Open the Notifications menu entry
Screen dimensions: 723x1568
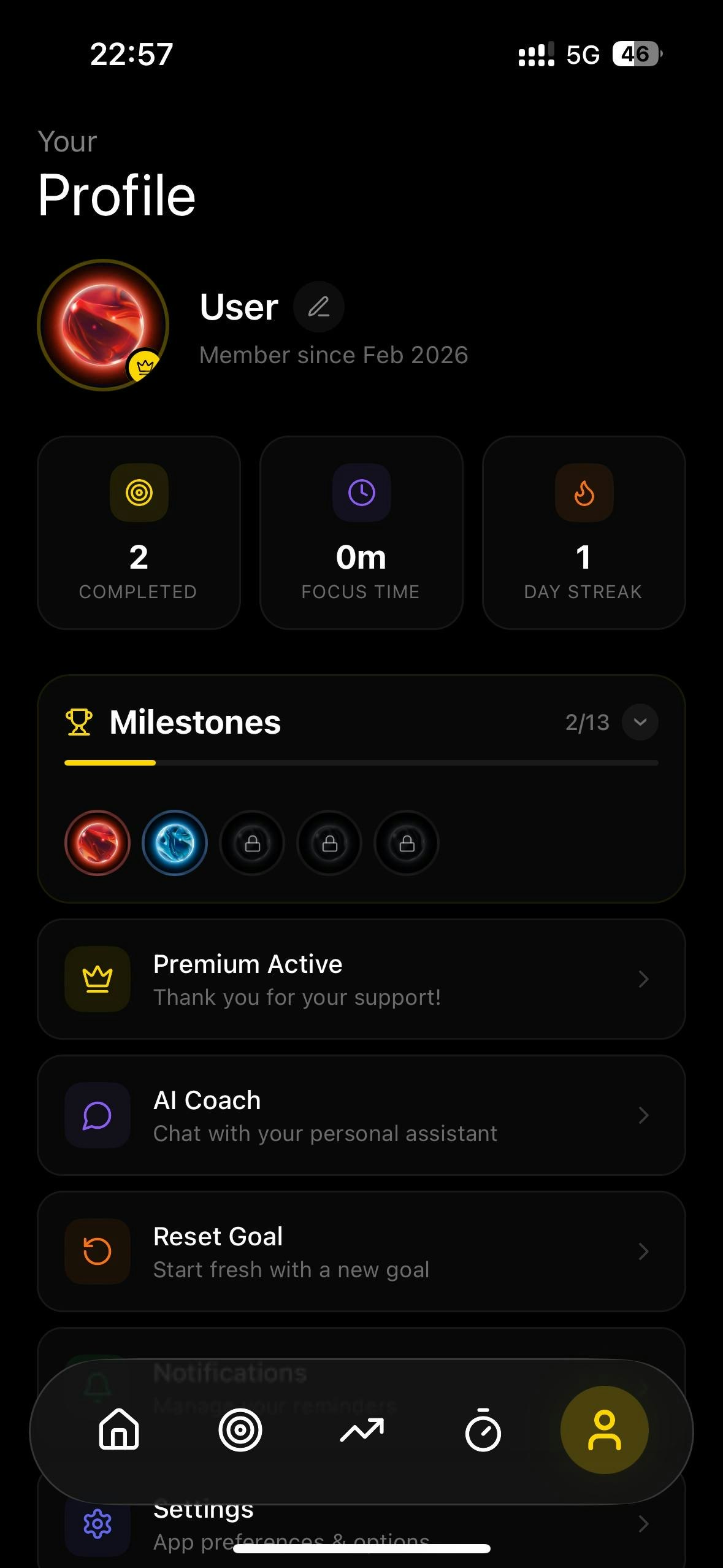[x=231, y=1372]
